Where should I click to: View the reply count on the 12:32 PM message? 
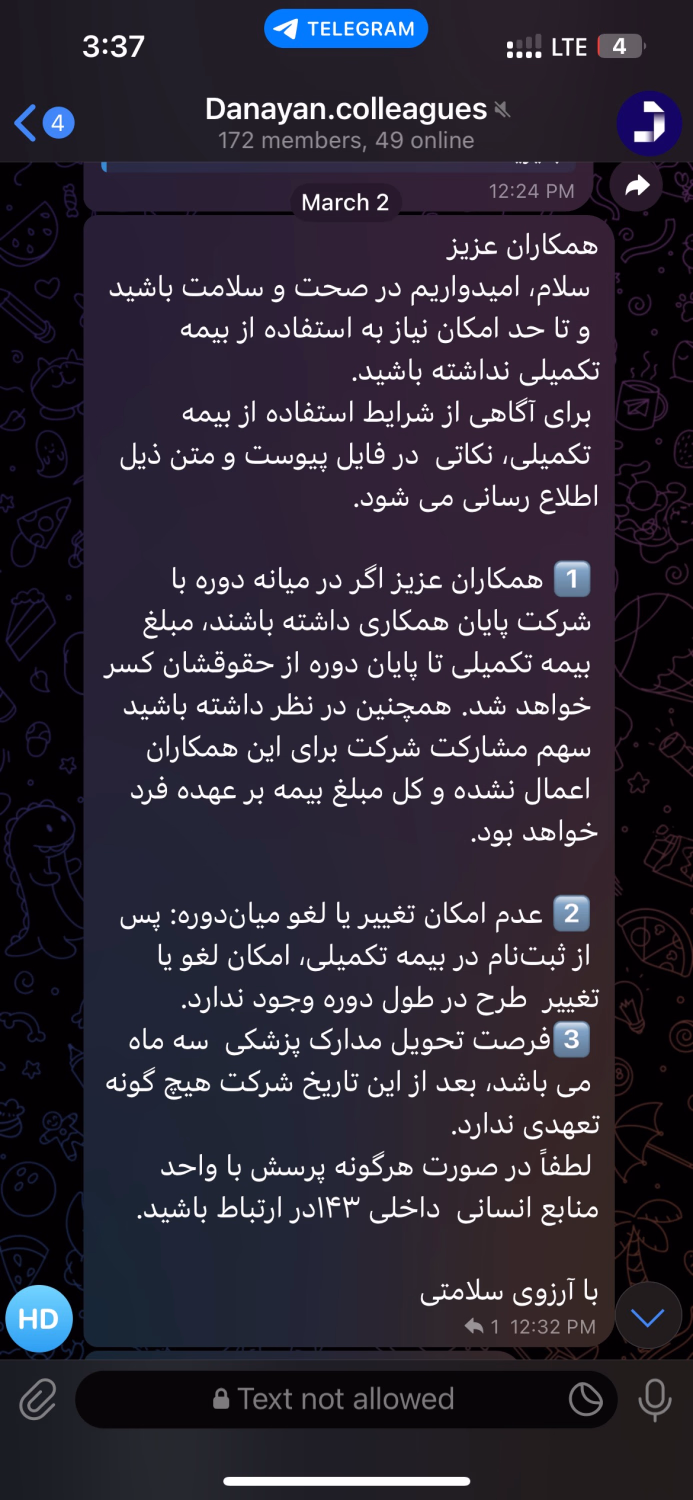[x=483, y=1327]
